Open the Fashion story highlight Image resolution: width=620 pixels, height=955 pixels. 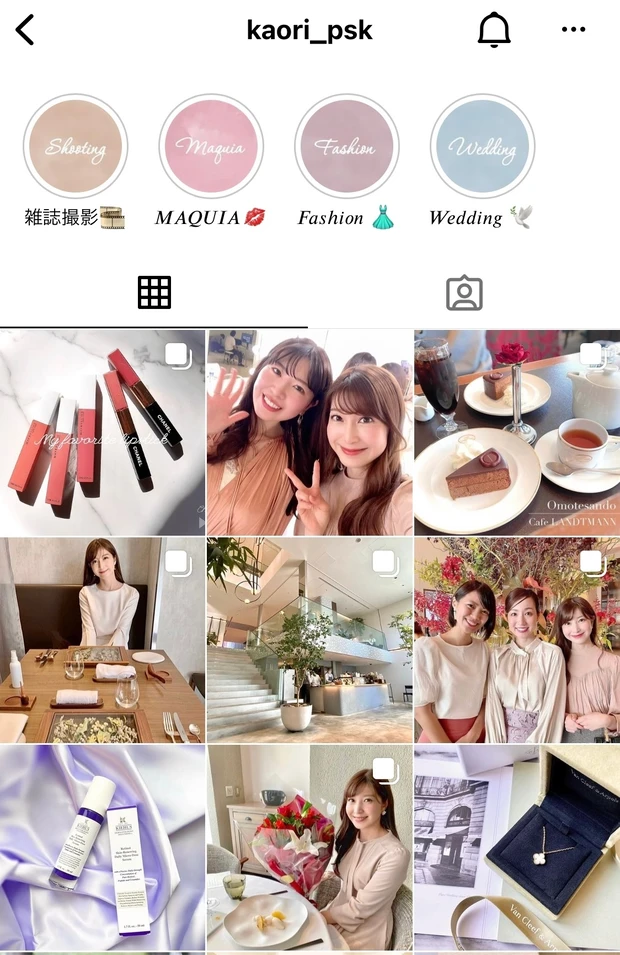(346, 147)
